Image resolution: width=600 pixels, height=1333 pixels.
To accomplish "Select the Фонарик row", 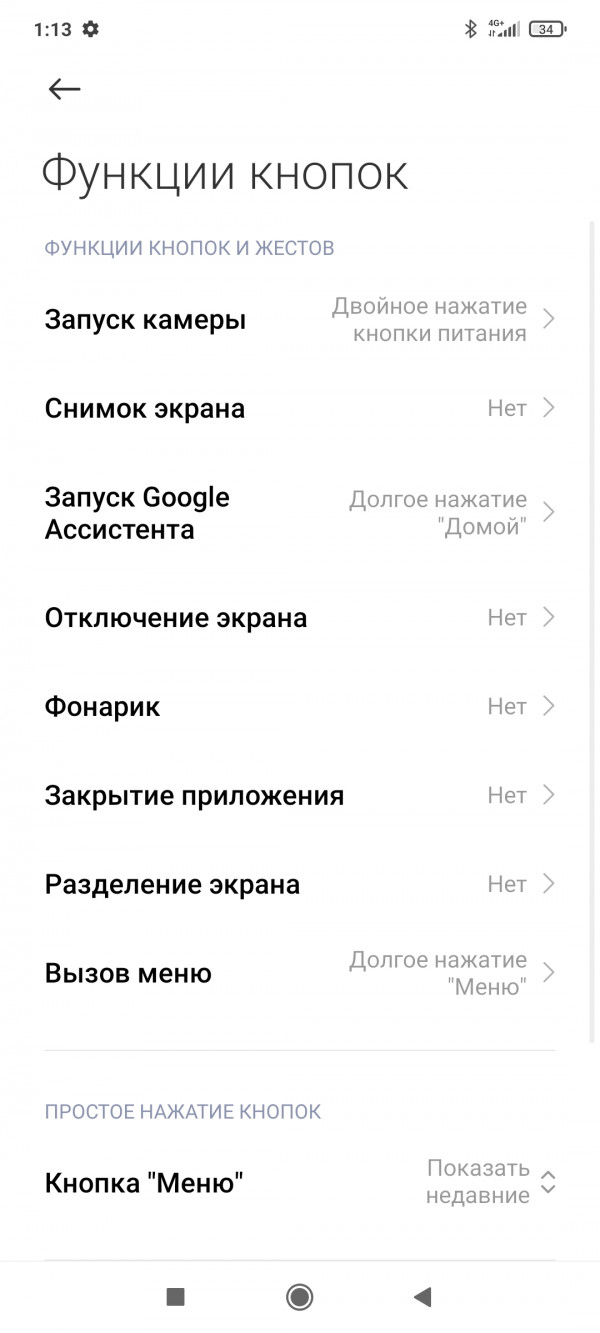I will pyautogui.click(x=300, y=707).
